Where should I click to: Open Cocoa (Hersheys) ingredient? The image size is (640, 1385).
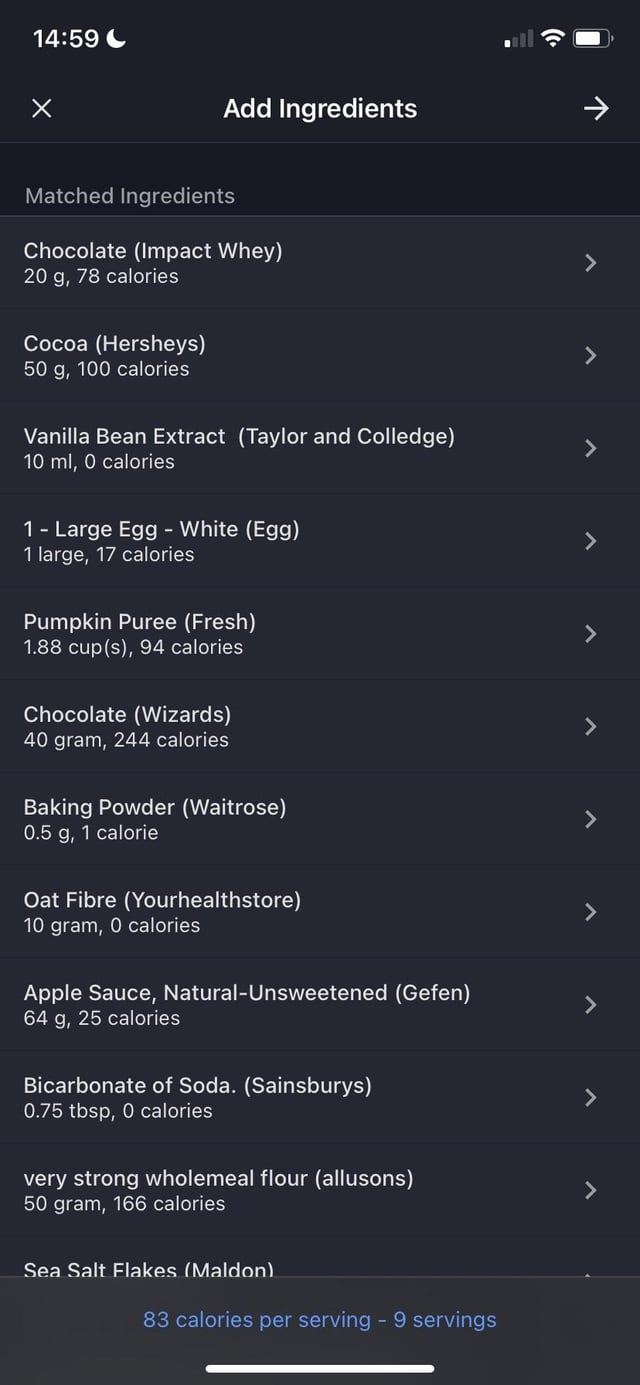[x=320, y=356]
